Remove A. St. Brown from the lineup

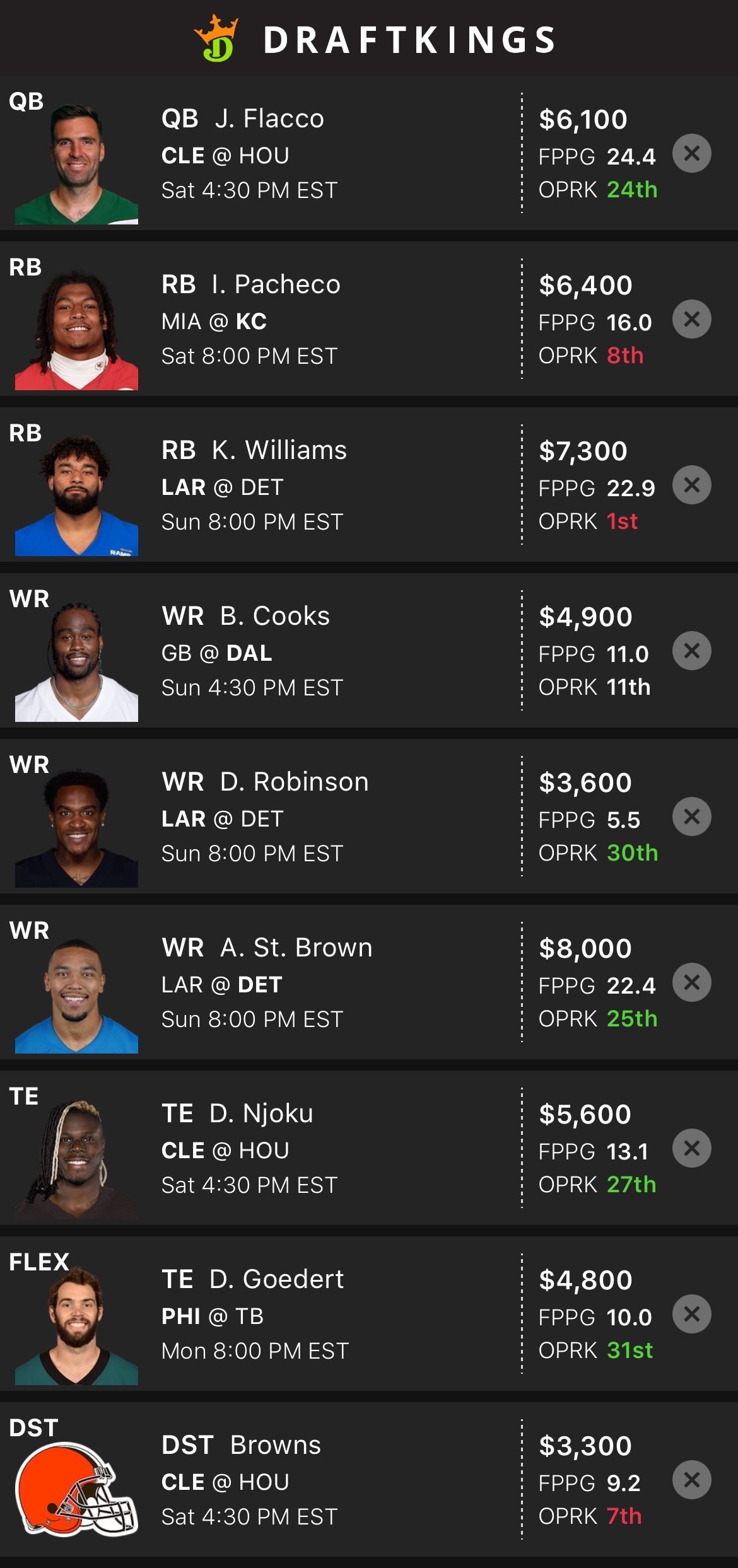point(691,982)
